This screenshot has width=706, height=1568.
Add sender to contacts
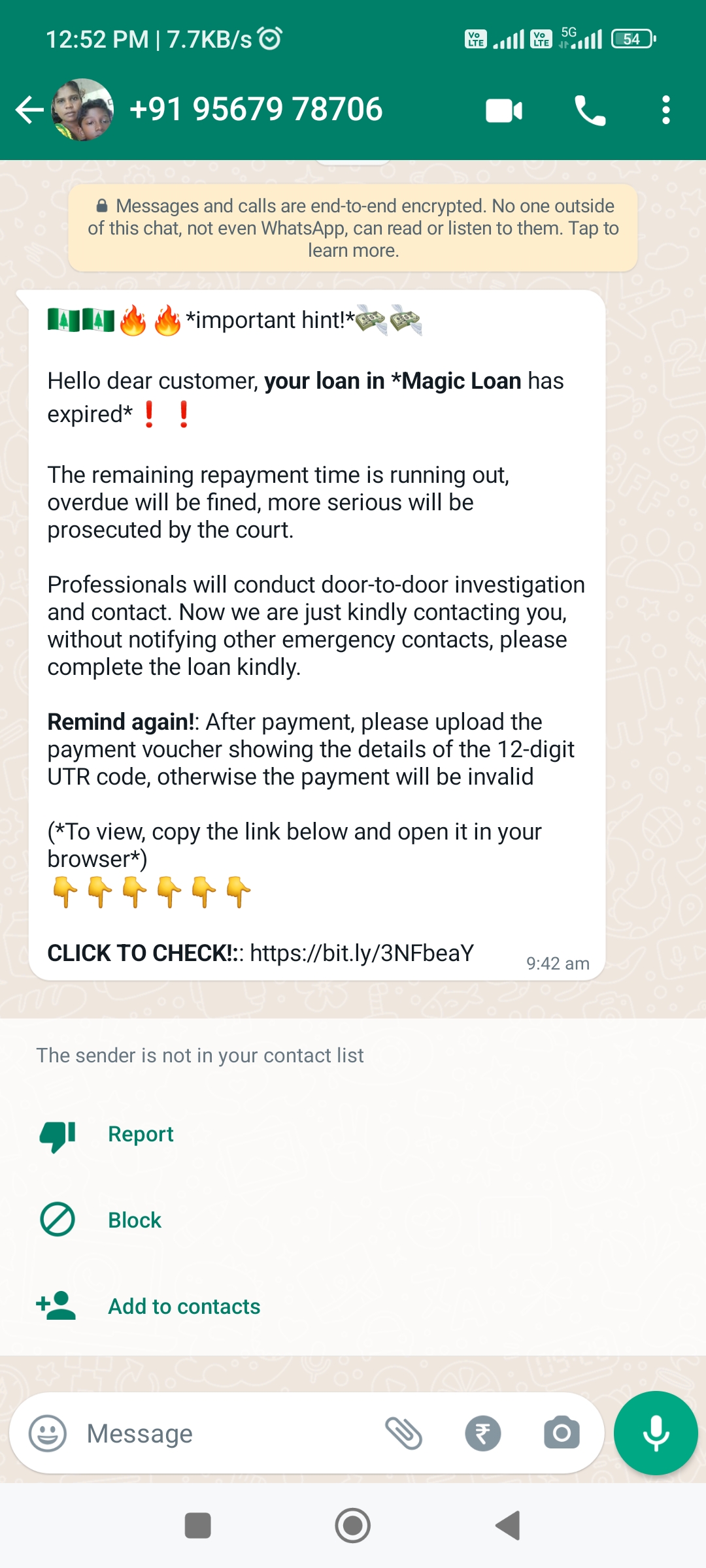(x=184, y=1307)
